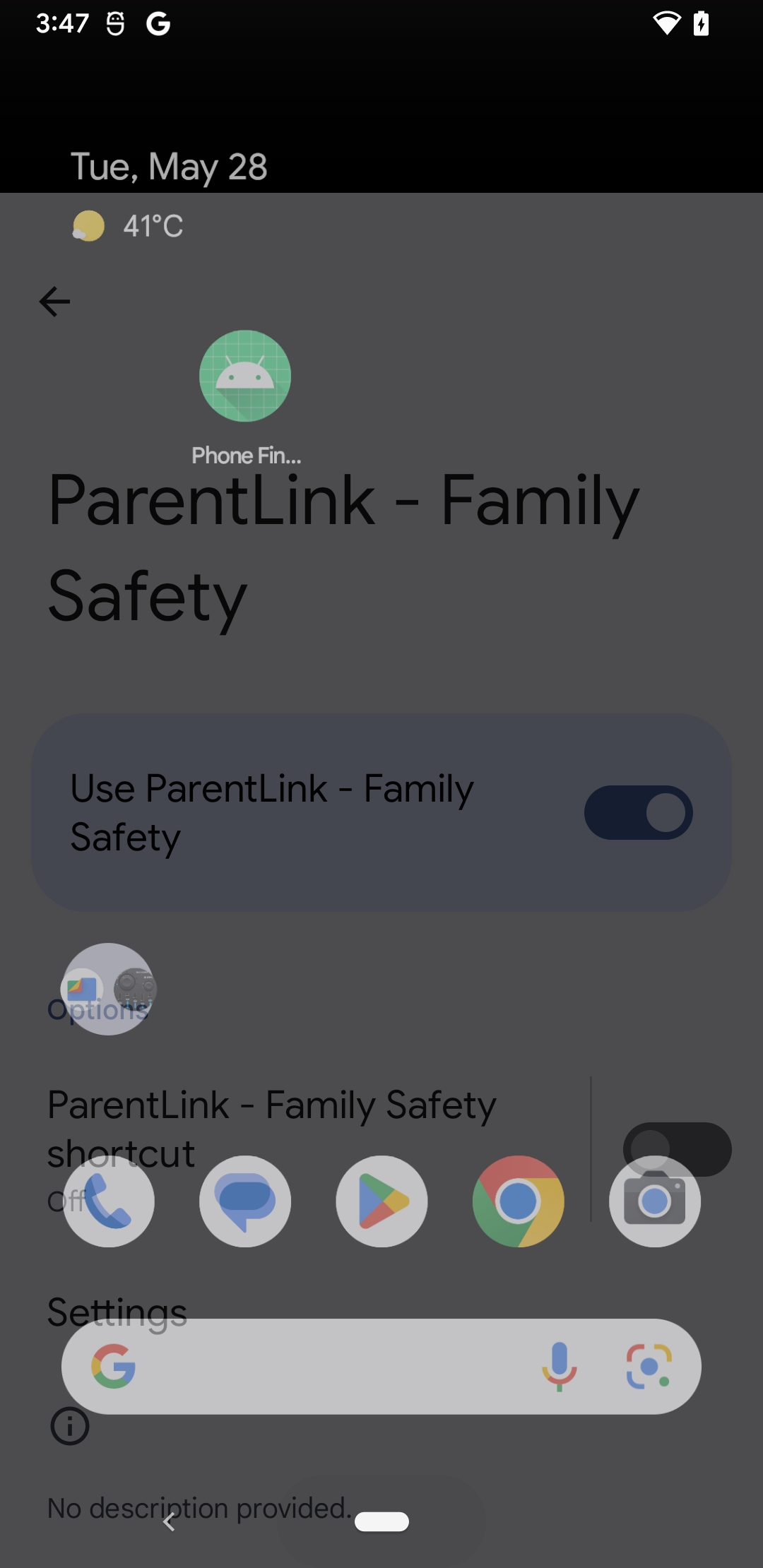
Task: Launch the Play Store app
Action: (x=381, y=1201)
